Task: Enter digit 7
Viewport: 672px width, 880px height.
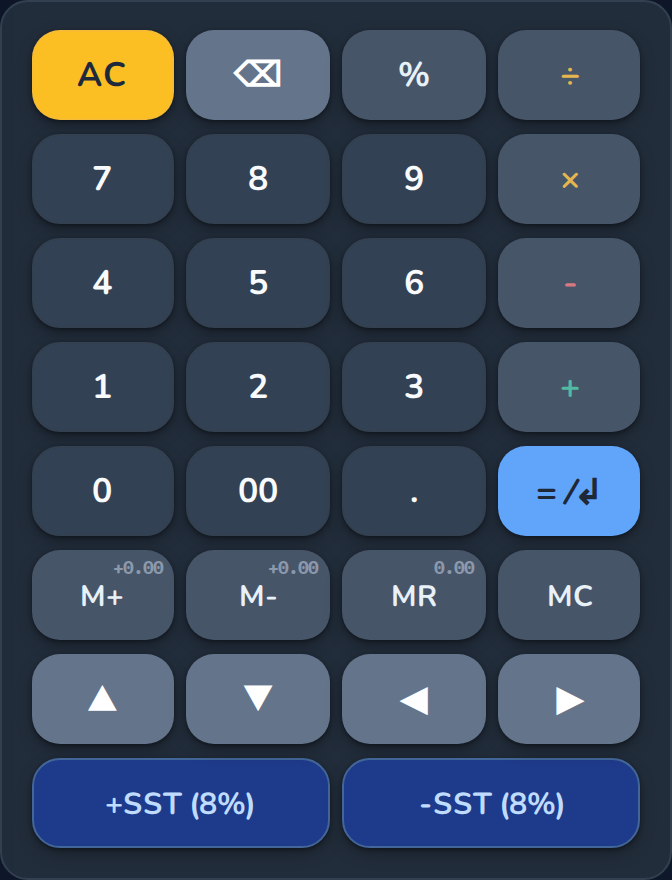Action: (x=103, y=179)
